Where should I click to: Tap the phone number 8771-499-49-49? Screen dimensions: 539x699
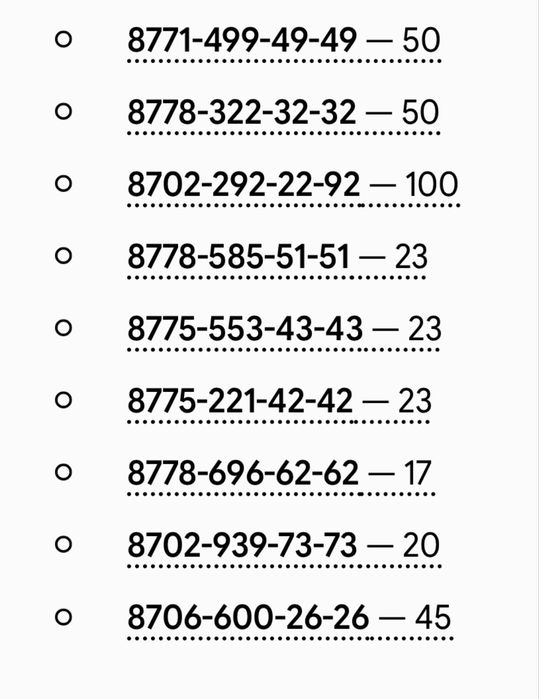[242, 40]
